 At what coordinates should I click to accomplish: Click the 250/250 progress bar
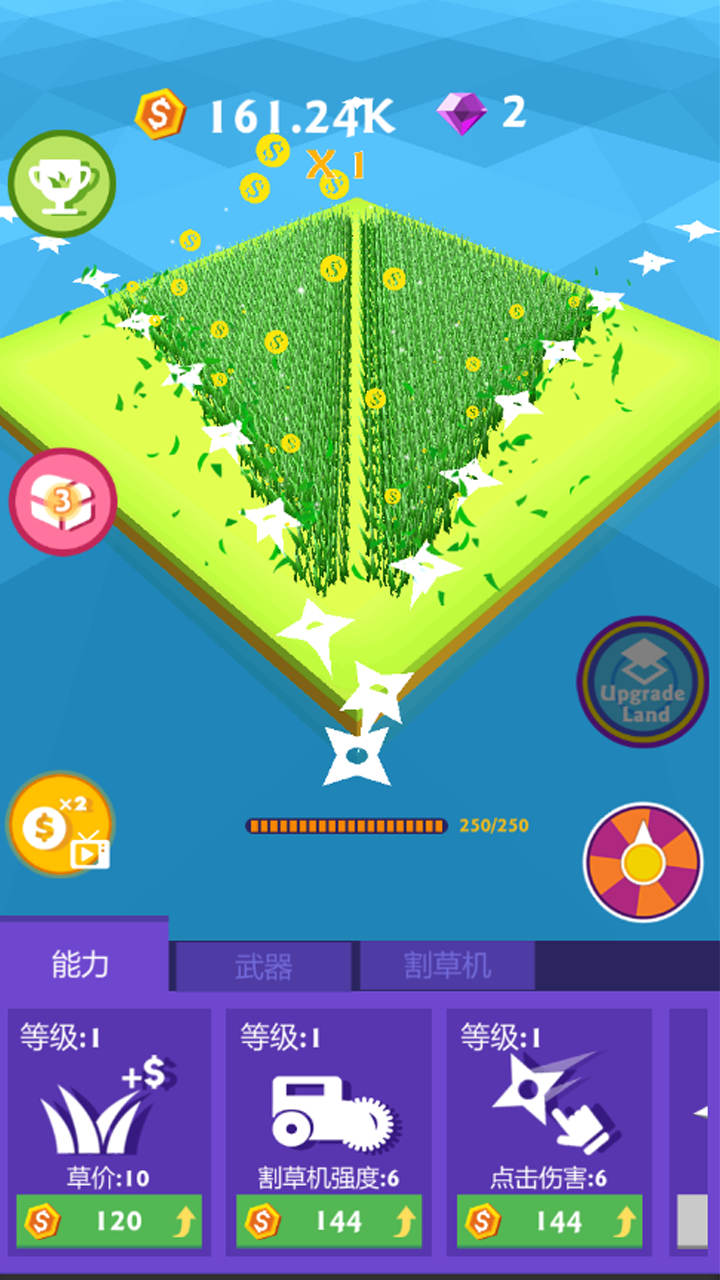(348, 825)
